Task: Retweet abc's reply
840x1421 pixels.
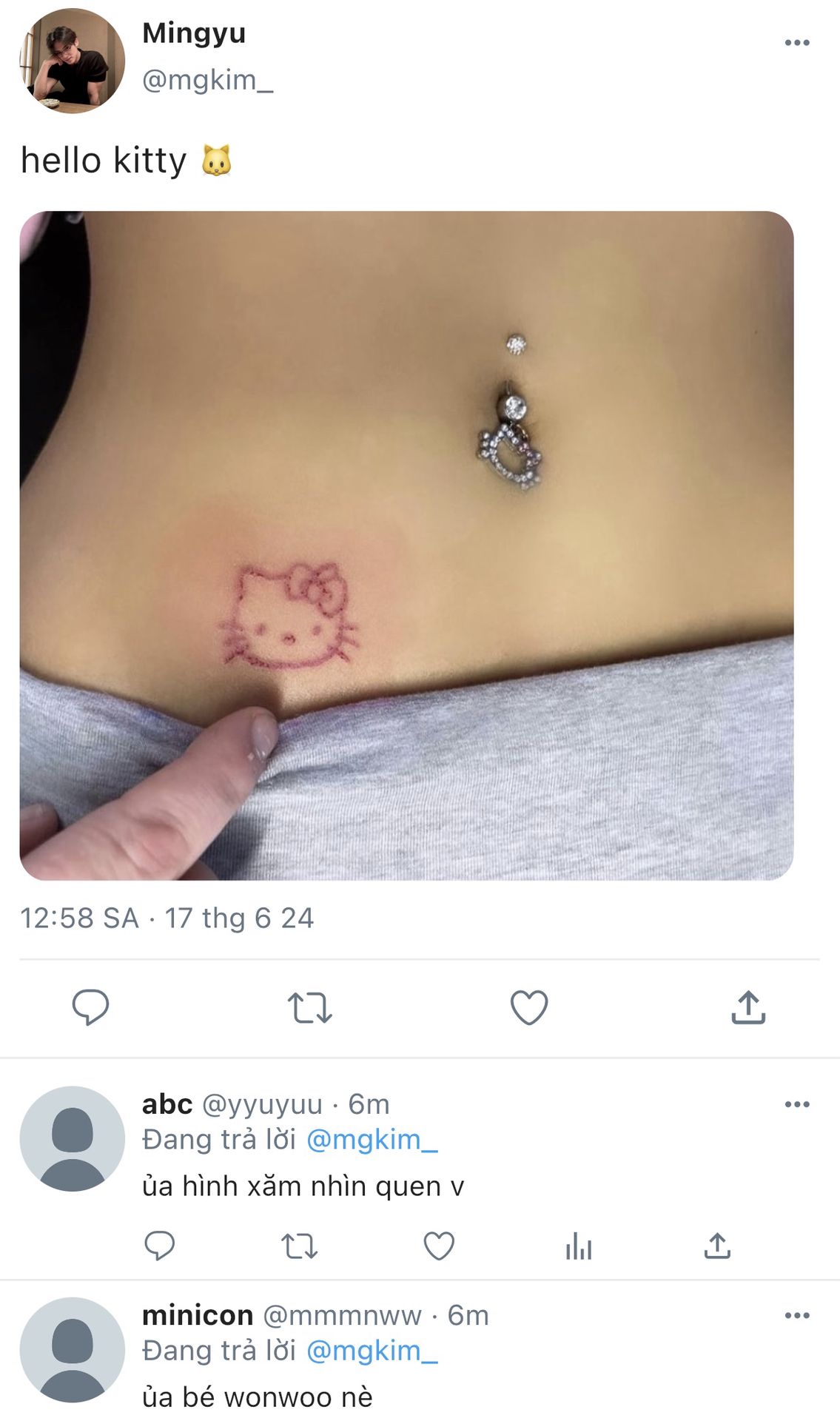Action: (299, 1246)
